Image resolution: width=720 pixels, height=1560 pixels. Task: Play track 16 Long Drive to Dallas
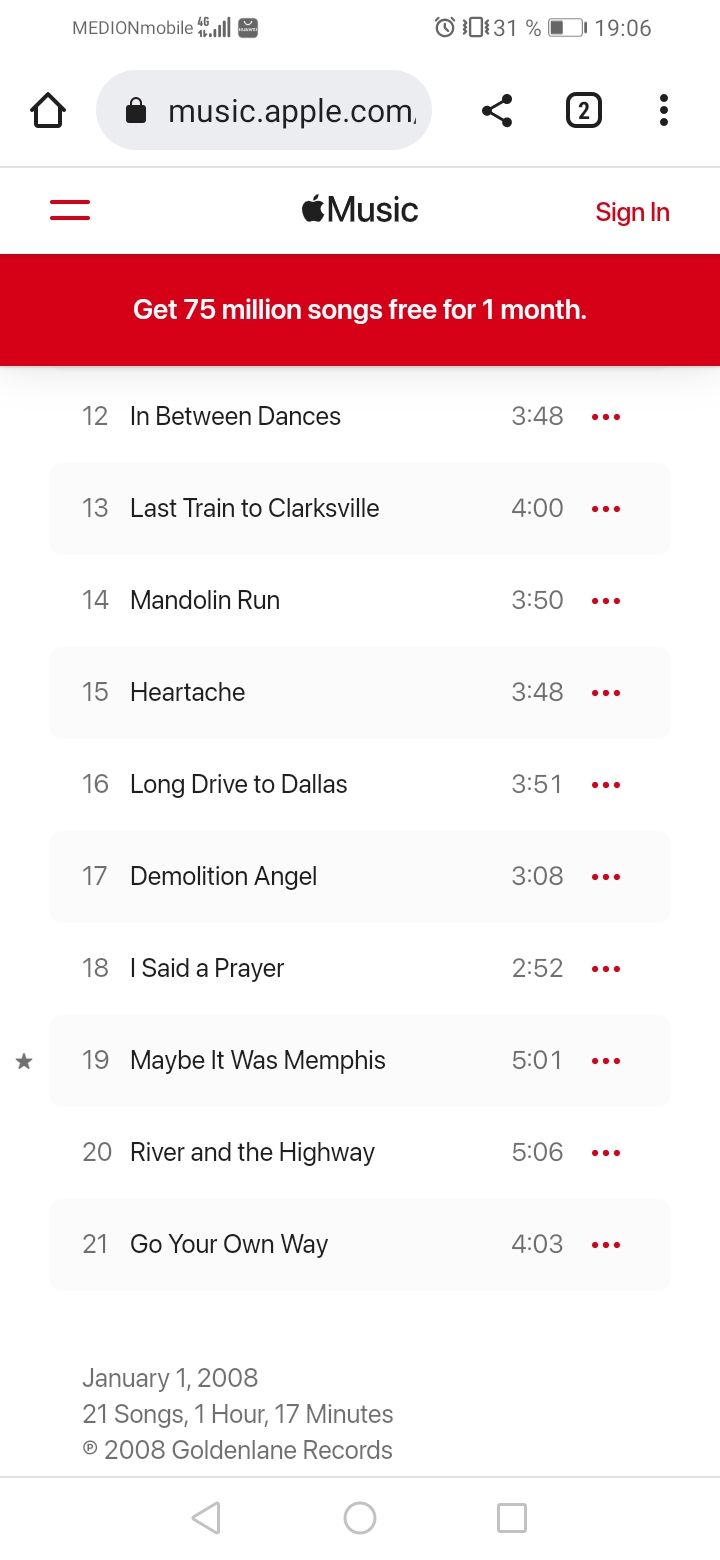238,784
